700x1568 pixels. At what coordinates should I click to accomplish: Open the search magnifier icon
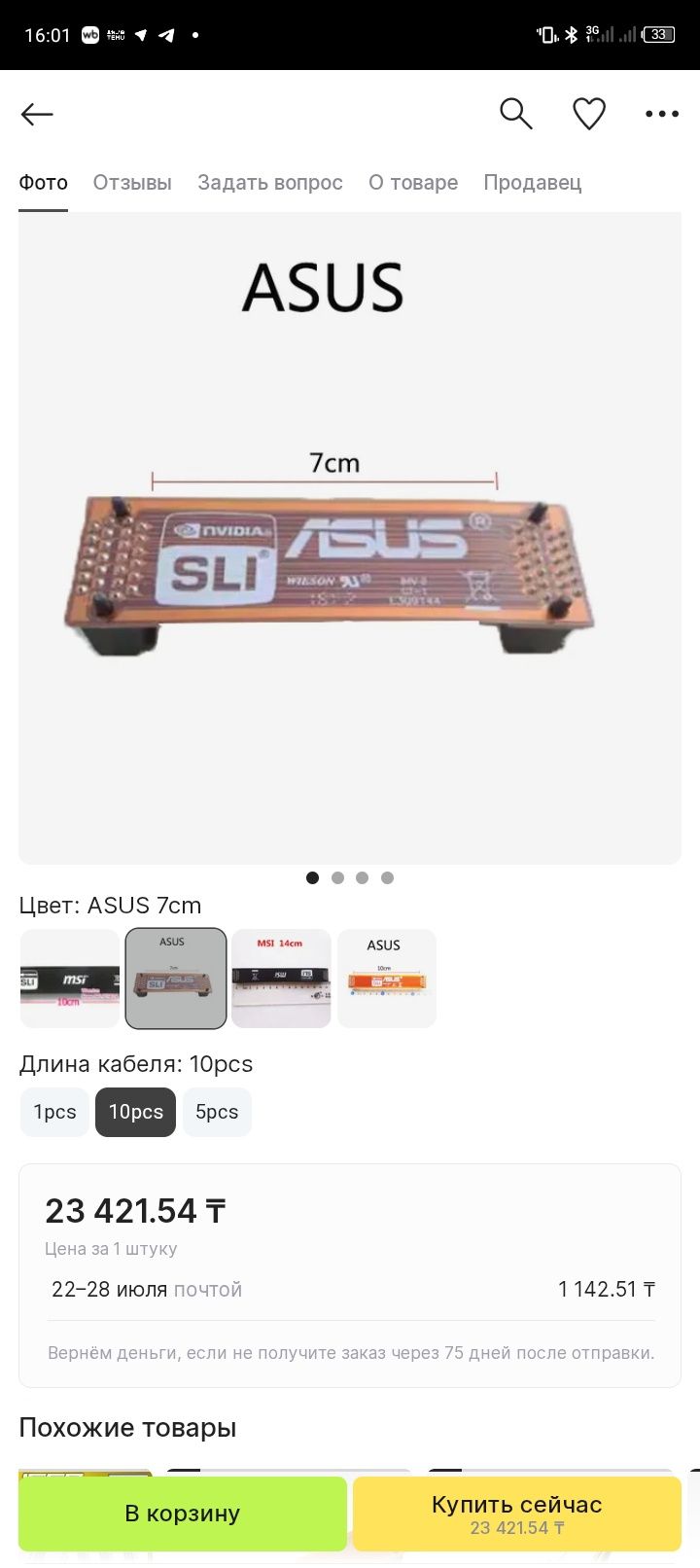coord(515,114)
